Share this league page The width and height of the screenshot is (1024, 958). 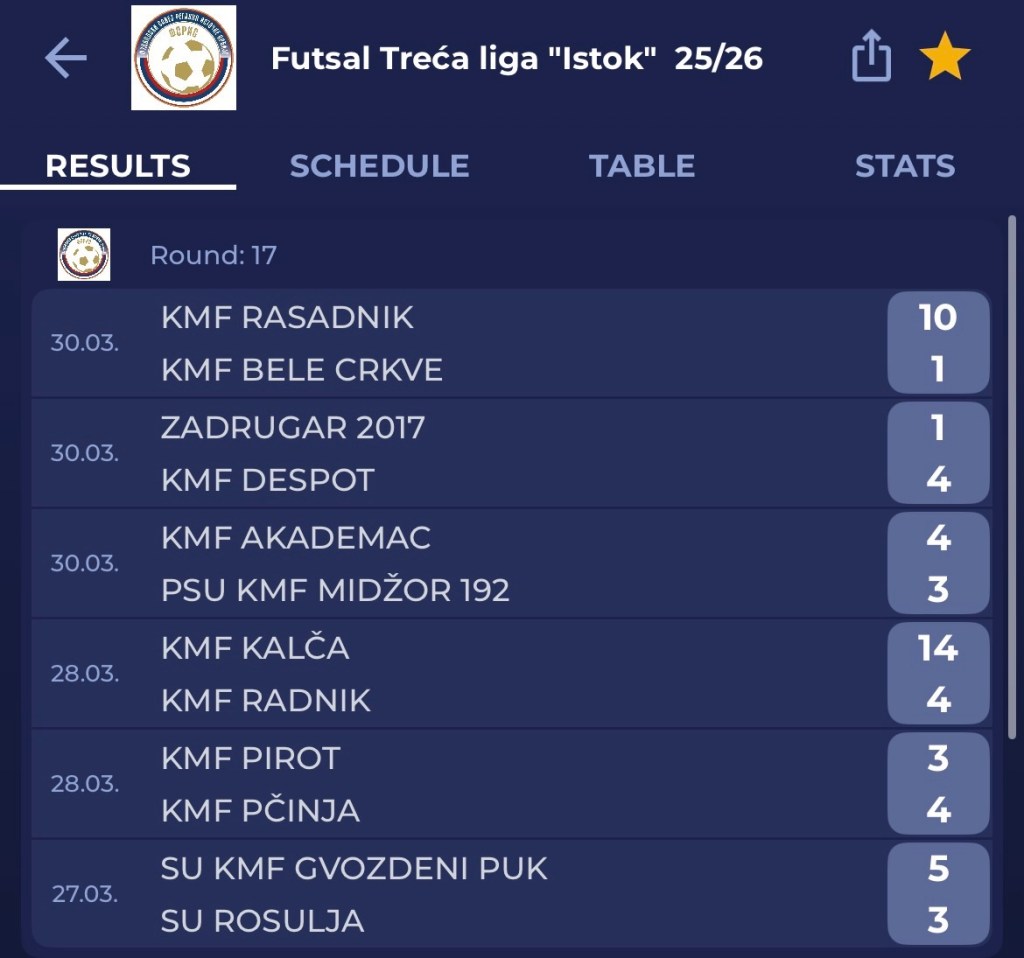pos(871,57)
